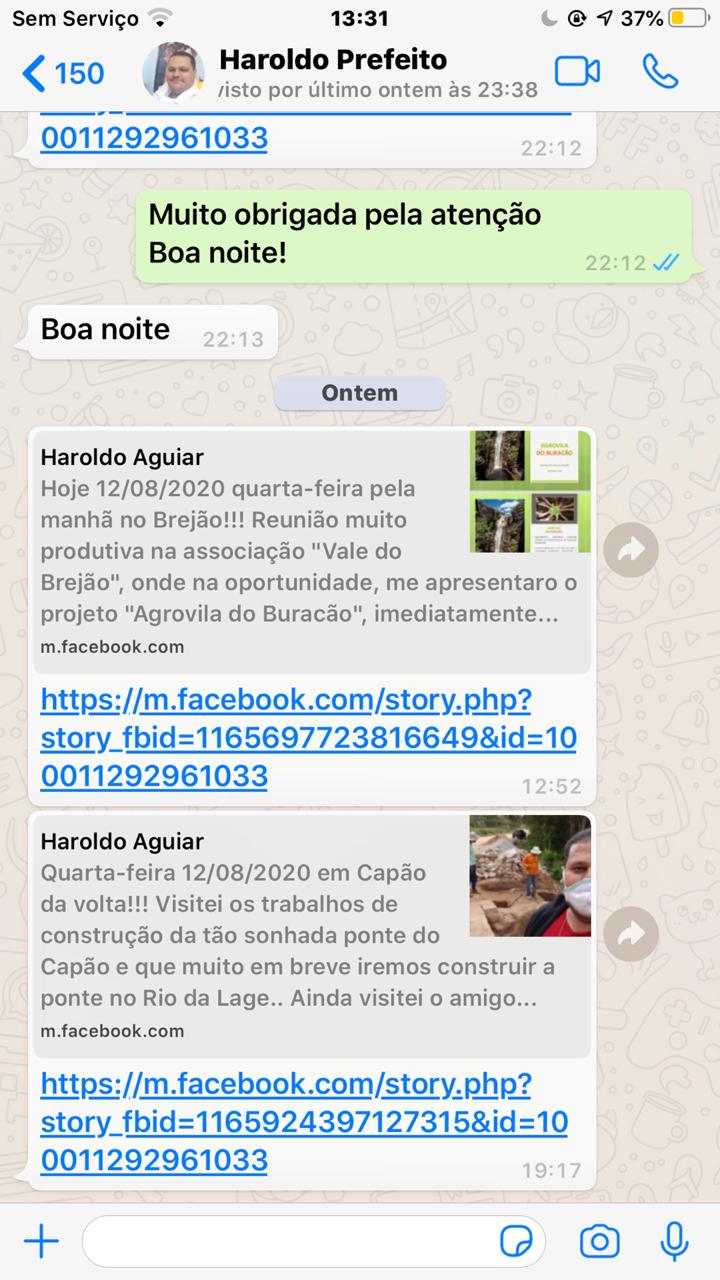Open Facebook link ending story_fbid=1165697723816649
Image resolution: width=720 pixels, height=1280 pixels.
[x=300, y=738]
